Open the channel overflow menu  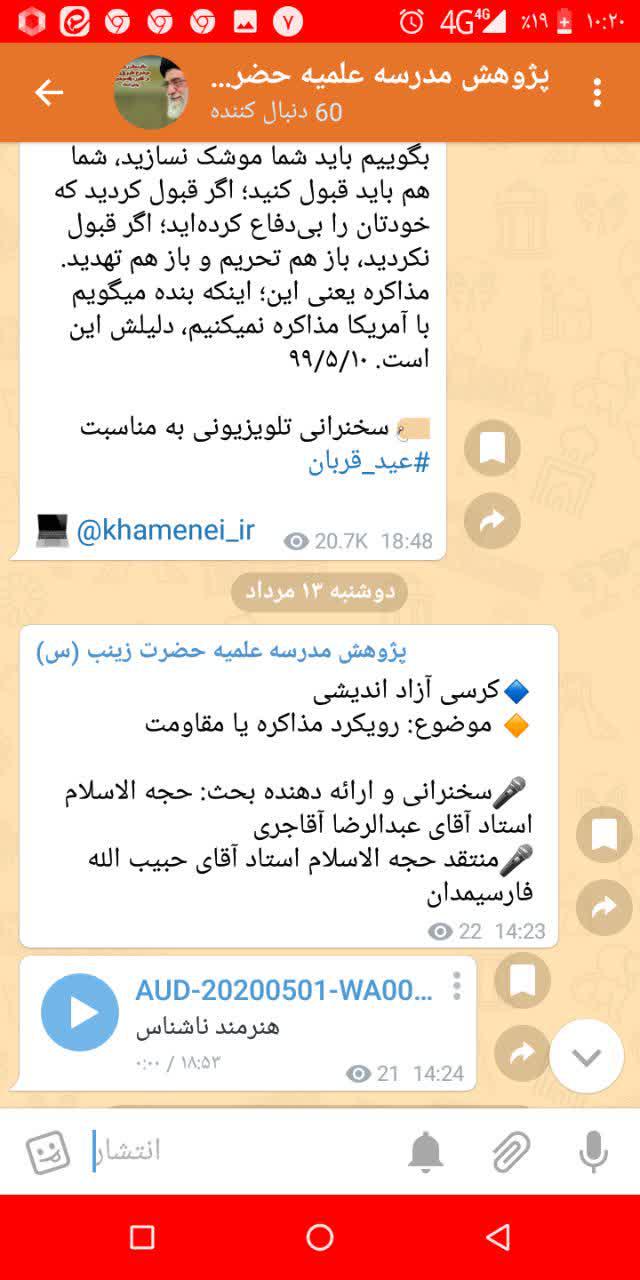pyautogui.click(x=597, y=92)
